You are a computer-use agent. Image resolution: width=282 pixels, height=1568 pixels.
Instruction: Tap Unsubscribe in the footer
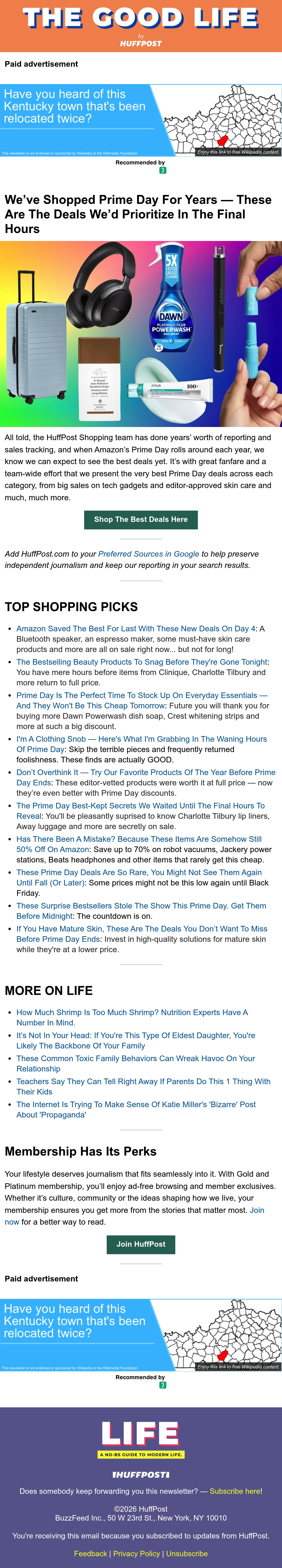187,1553
